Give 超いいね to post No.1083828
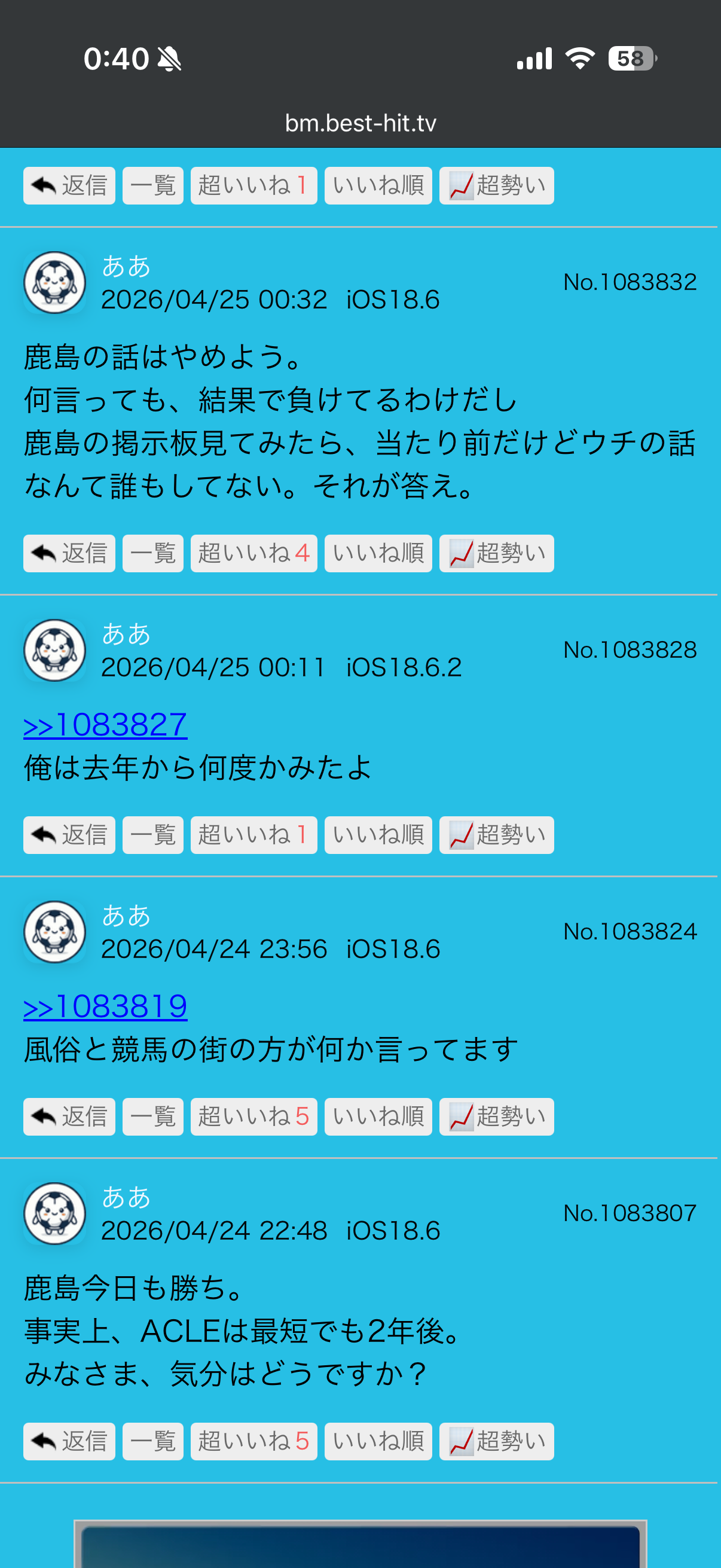The width and height of the screenshot is (721, 1568). tap(253, 834)
